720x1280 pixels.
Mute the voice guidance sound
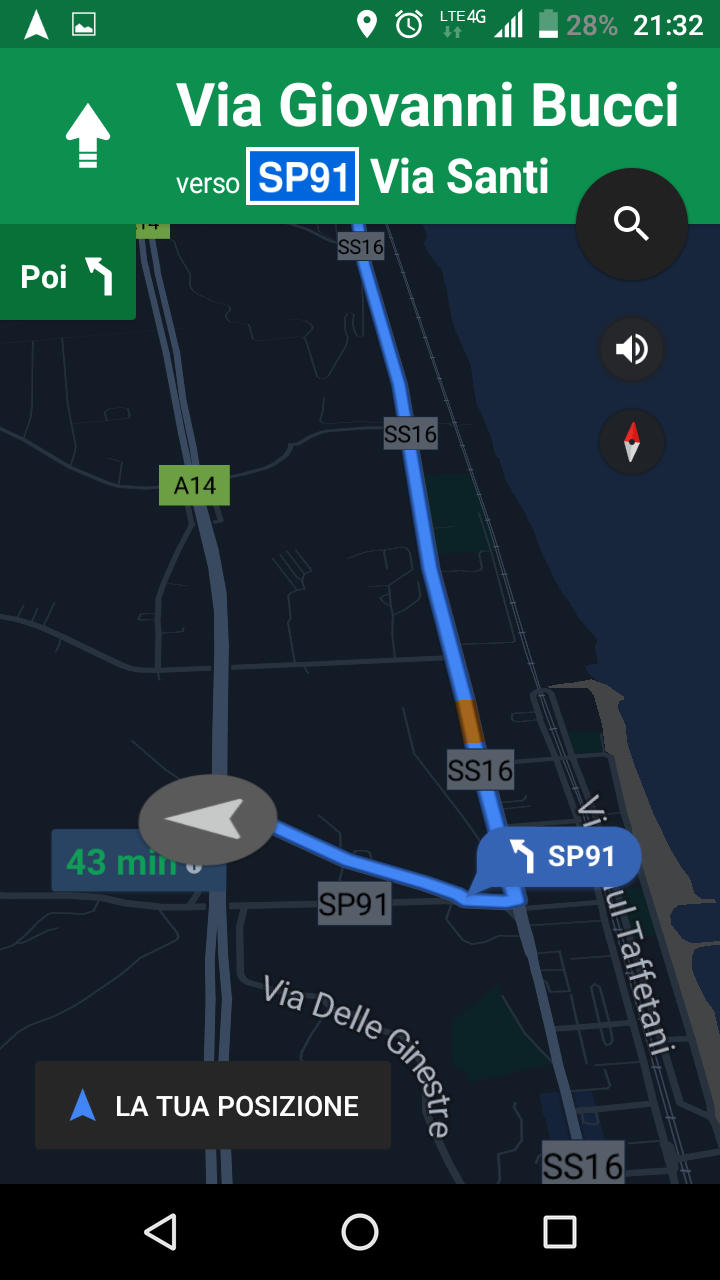click(631, 349)
